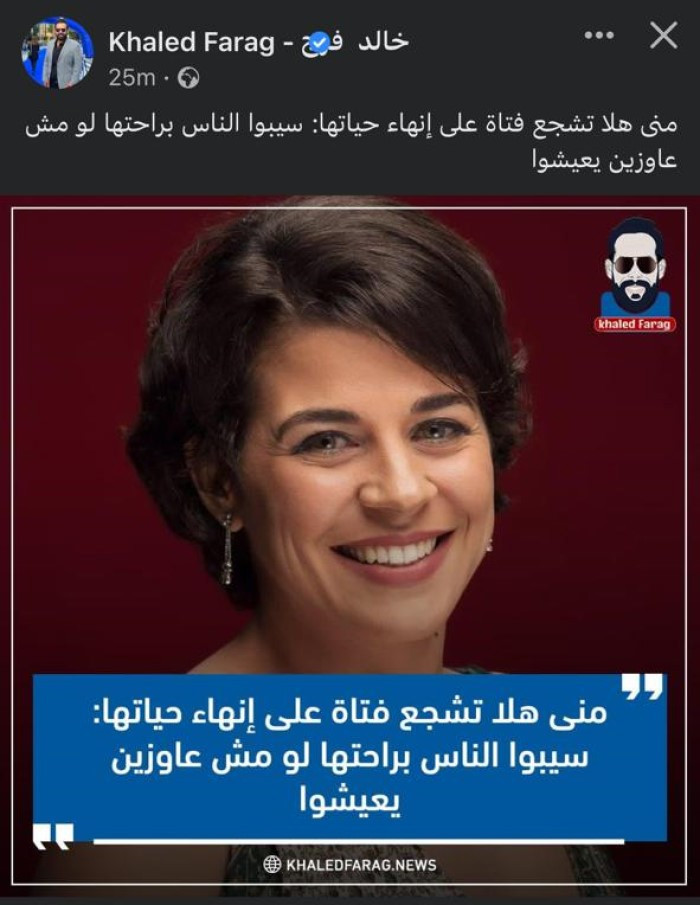Dismiss the post with the X button
This screenshot has width=700, height=905.
tap(663, 36)
